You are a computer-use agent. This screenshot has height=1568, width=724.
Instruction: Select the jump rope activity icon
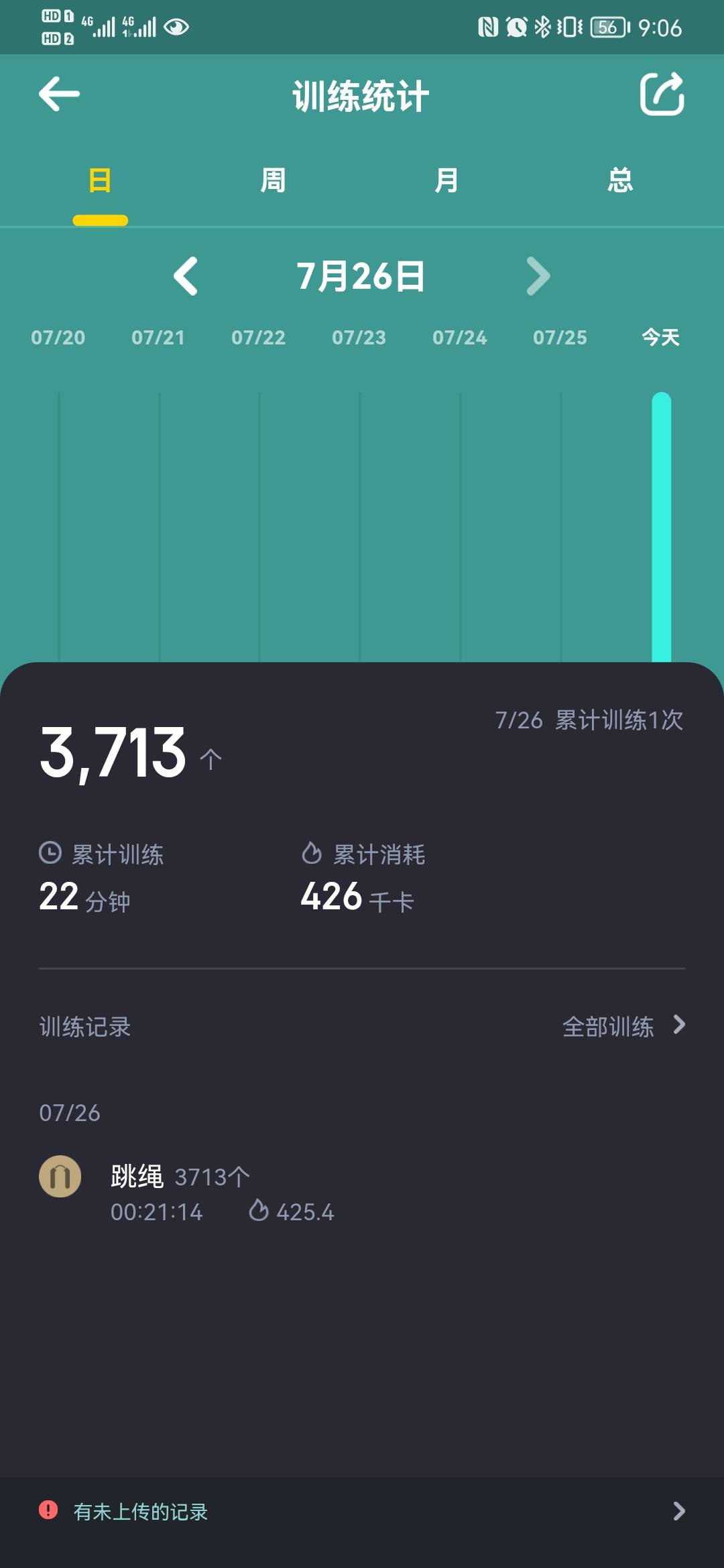click(x=62, y=1176)
